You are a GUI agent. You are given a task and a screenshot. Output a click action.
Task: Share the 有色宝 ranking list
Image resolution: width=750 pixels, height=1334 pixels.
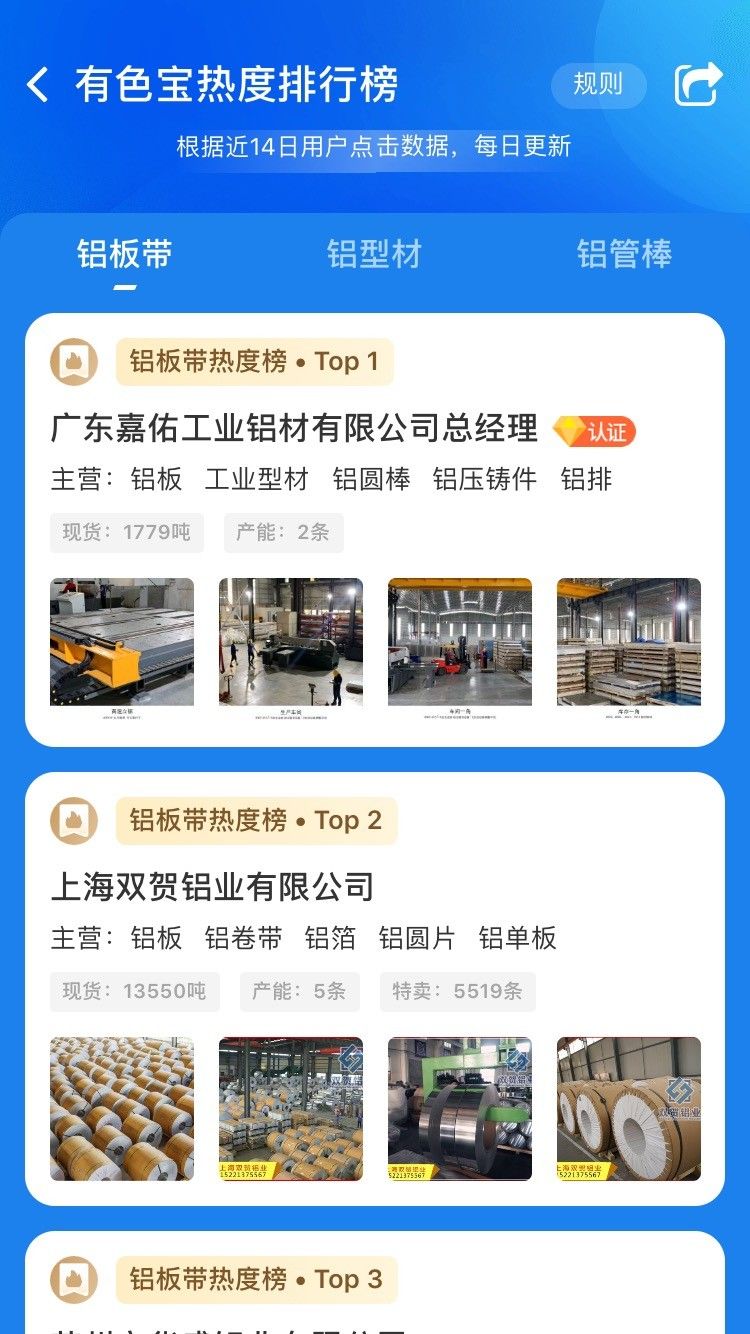[697, 85]
